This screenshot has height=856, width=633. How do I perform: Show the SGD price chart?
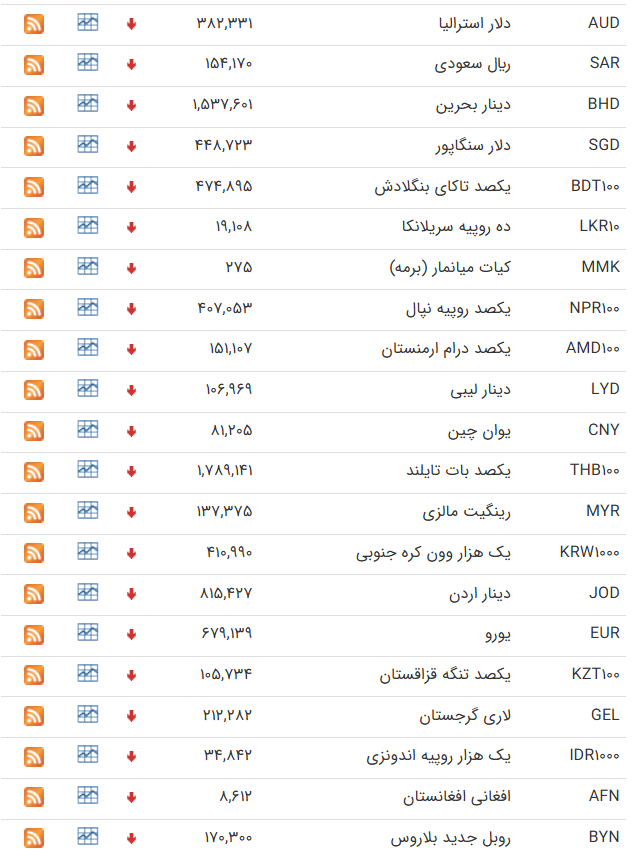[x=88, y=144]
